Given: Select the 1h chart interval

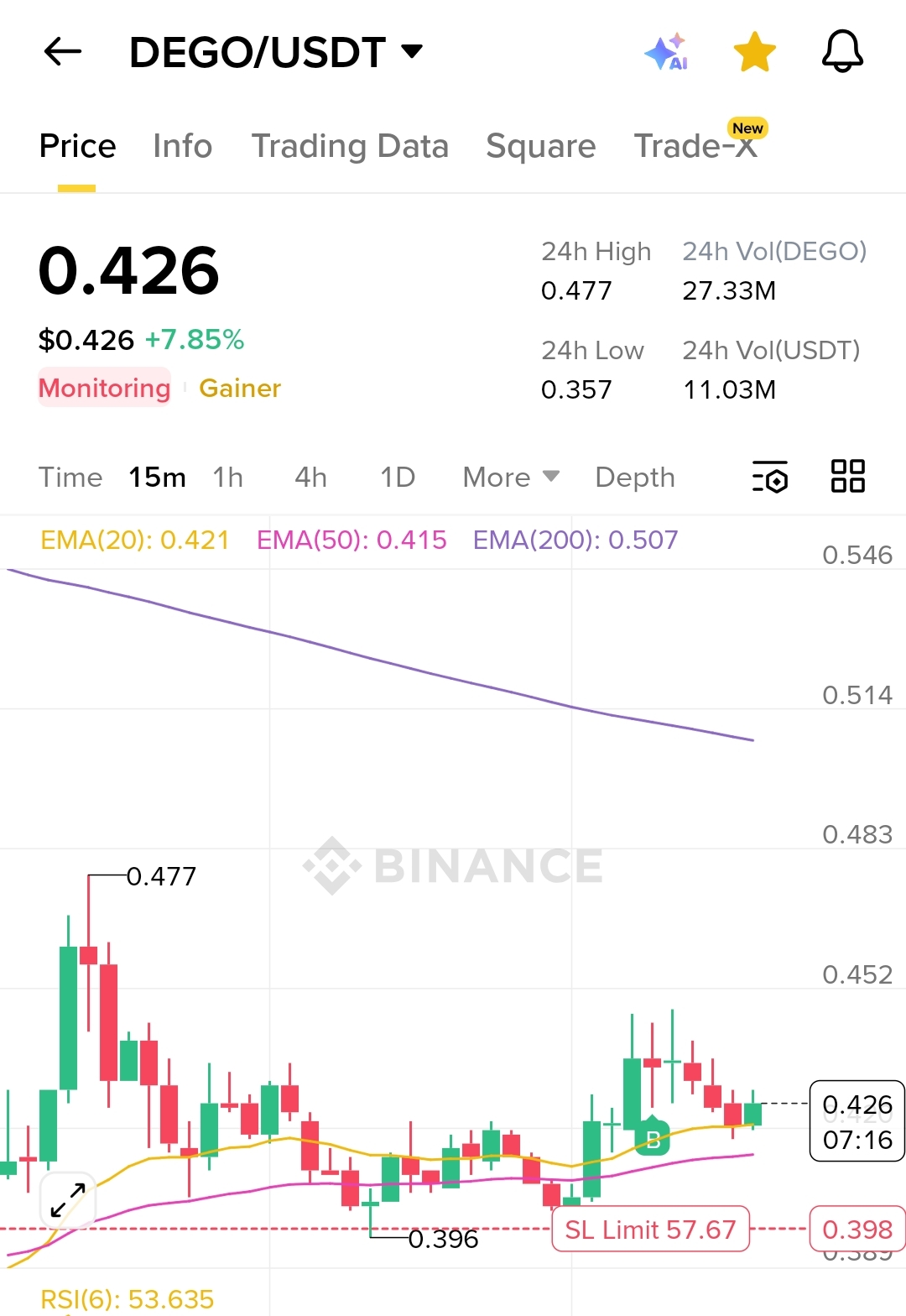Looking at the screenshot, I should (x=227, y=478).
